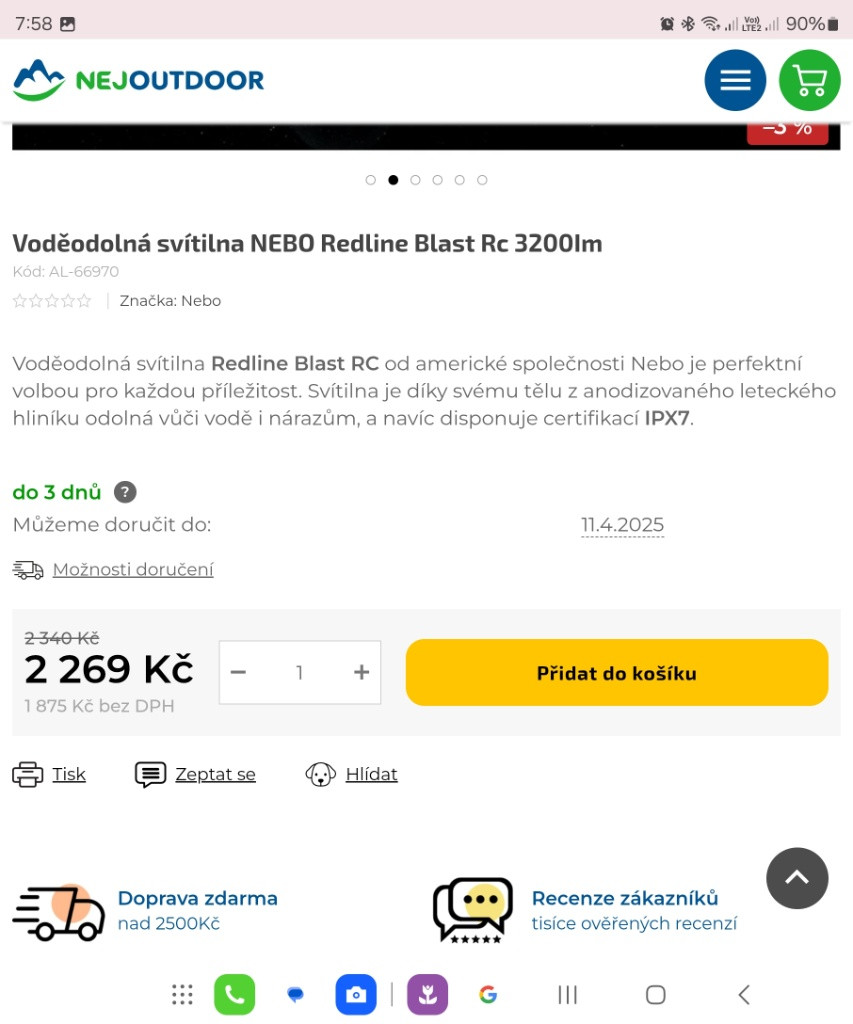Select the quantity input field

tap(299, 673)
